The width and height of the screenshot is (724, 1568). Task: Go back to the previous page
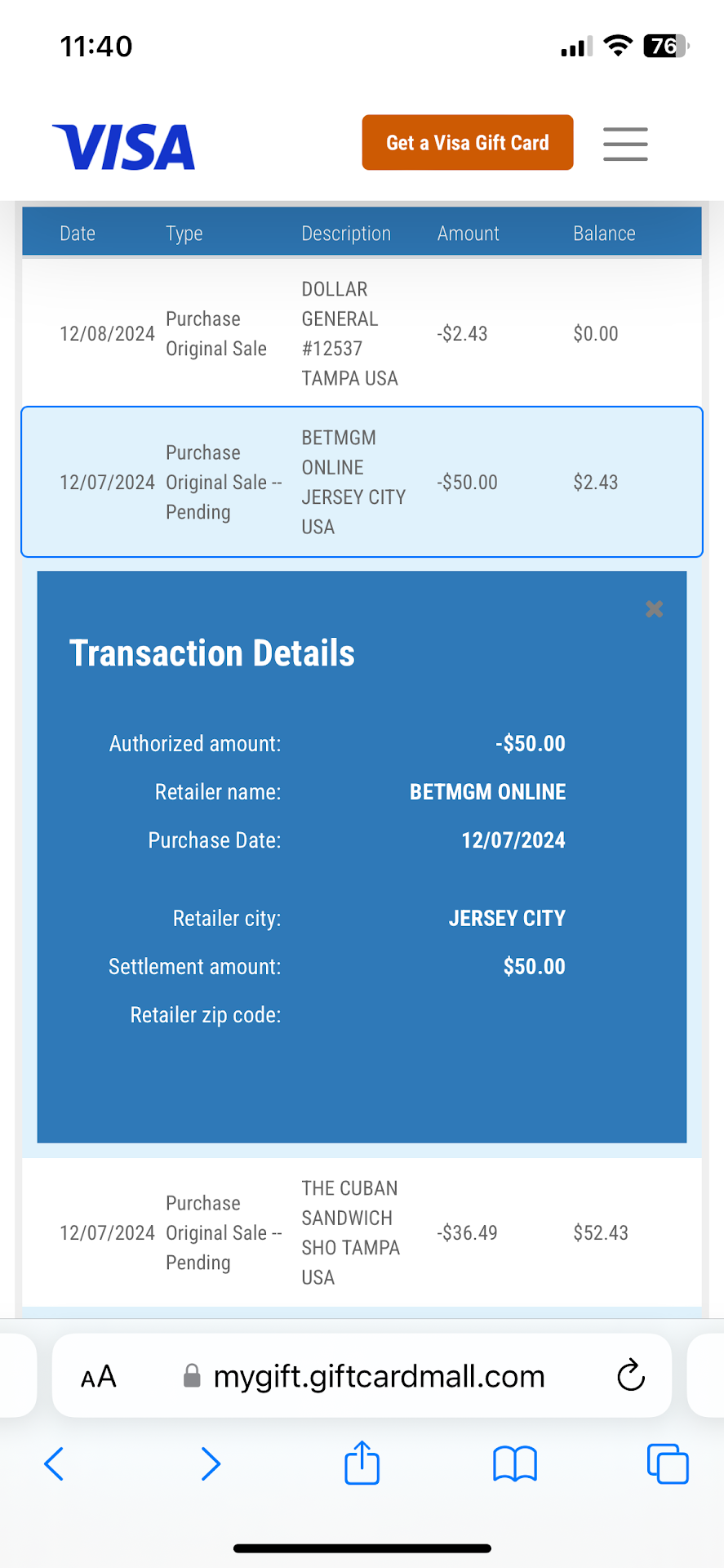point(54,1464)
